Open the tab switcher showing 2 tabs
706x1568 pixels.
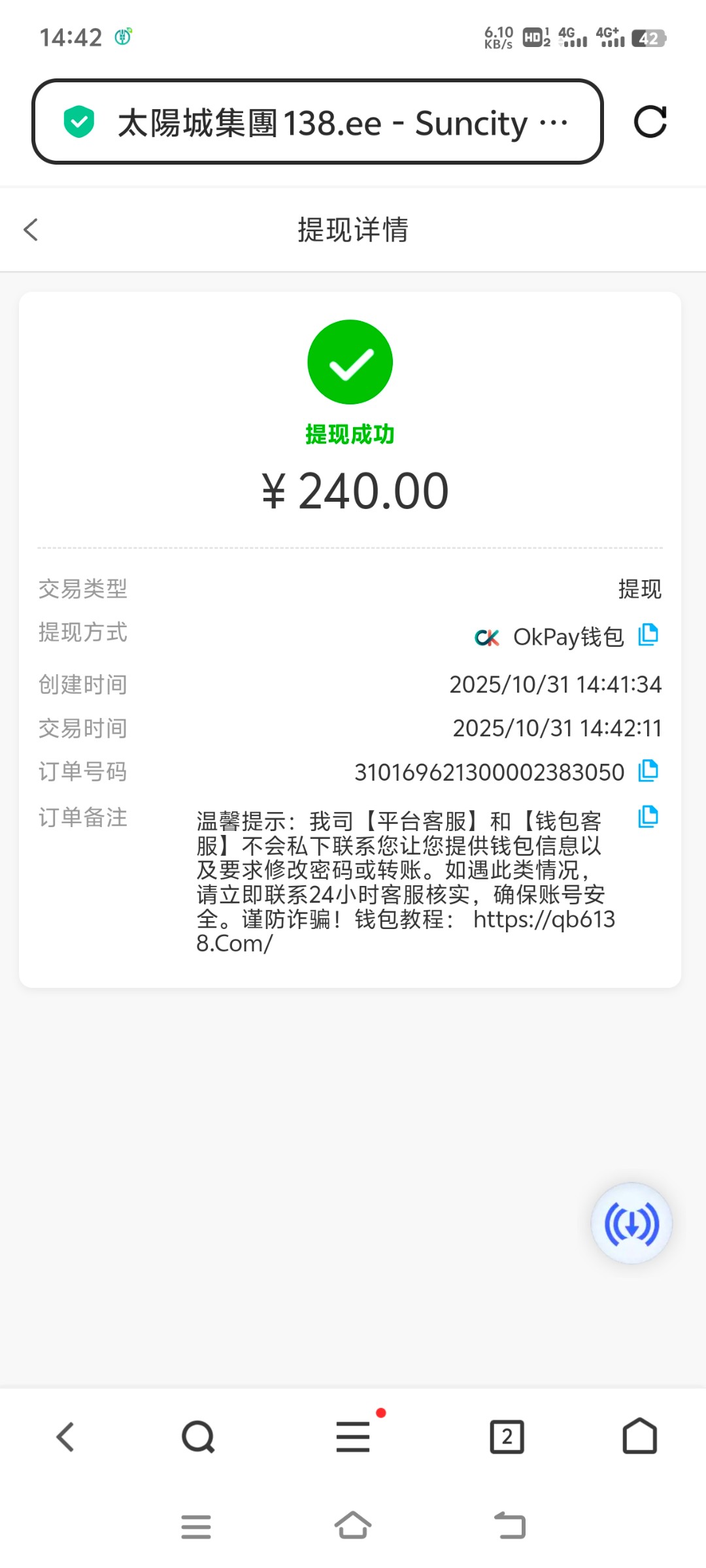(507, 1435)
